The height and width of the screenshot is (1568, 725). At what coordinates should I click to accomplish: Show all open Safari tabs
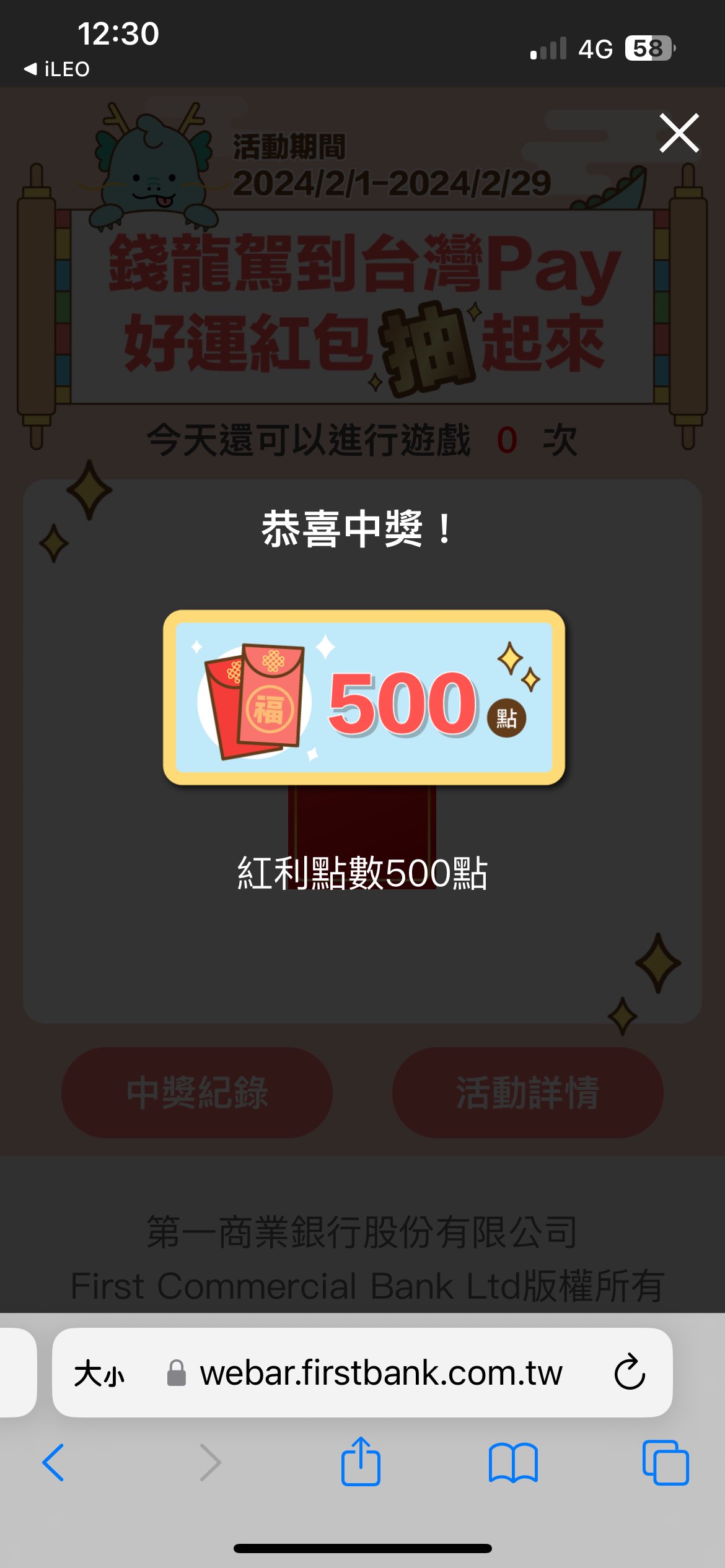(666, 1463)
